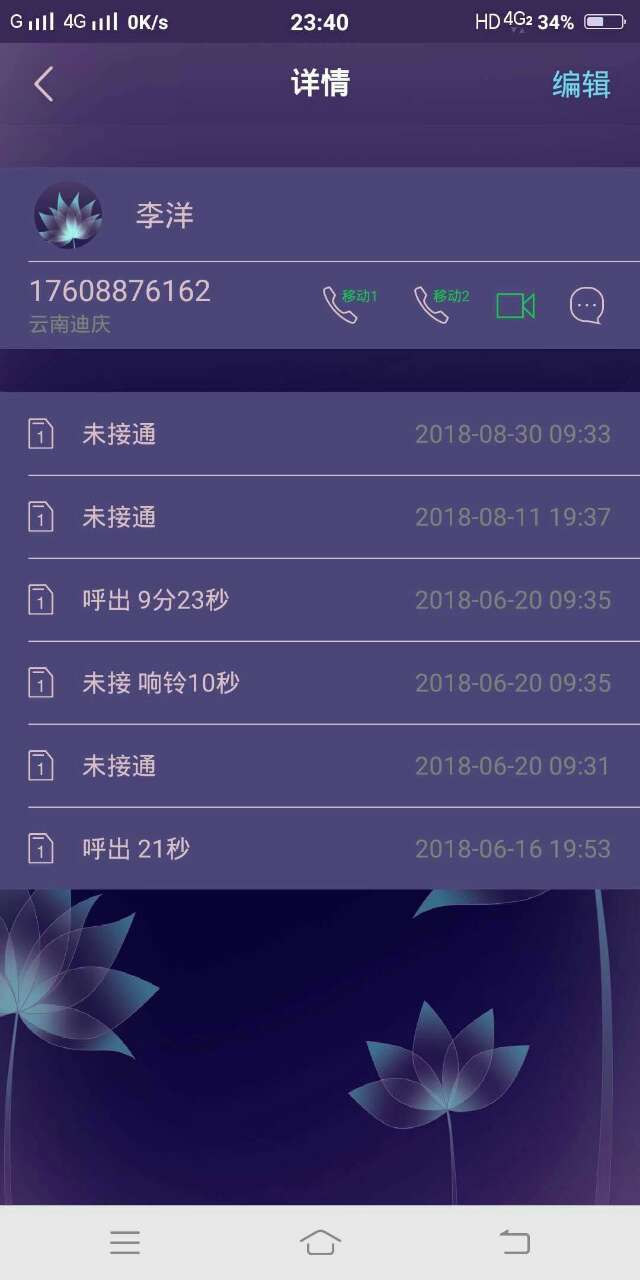Open 李洋's contact avatar
Screen dimensions: 640x1280
click(x=68, y=215)
